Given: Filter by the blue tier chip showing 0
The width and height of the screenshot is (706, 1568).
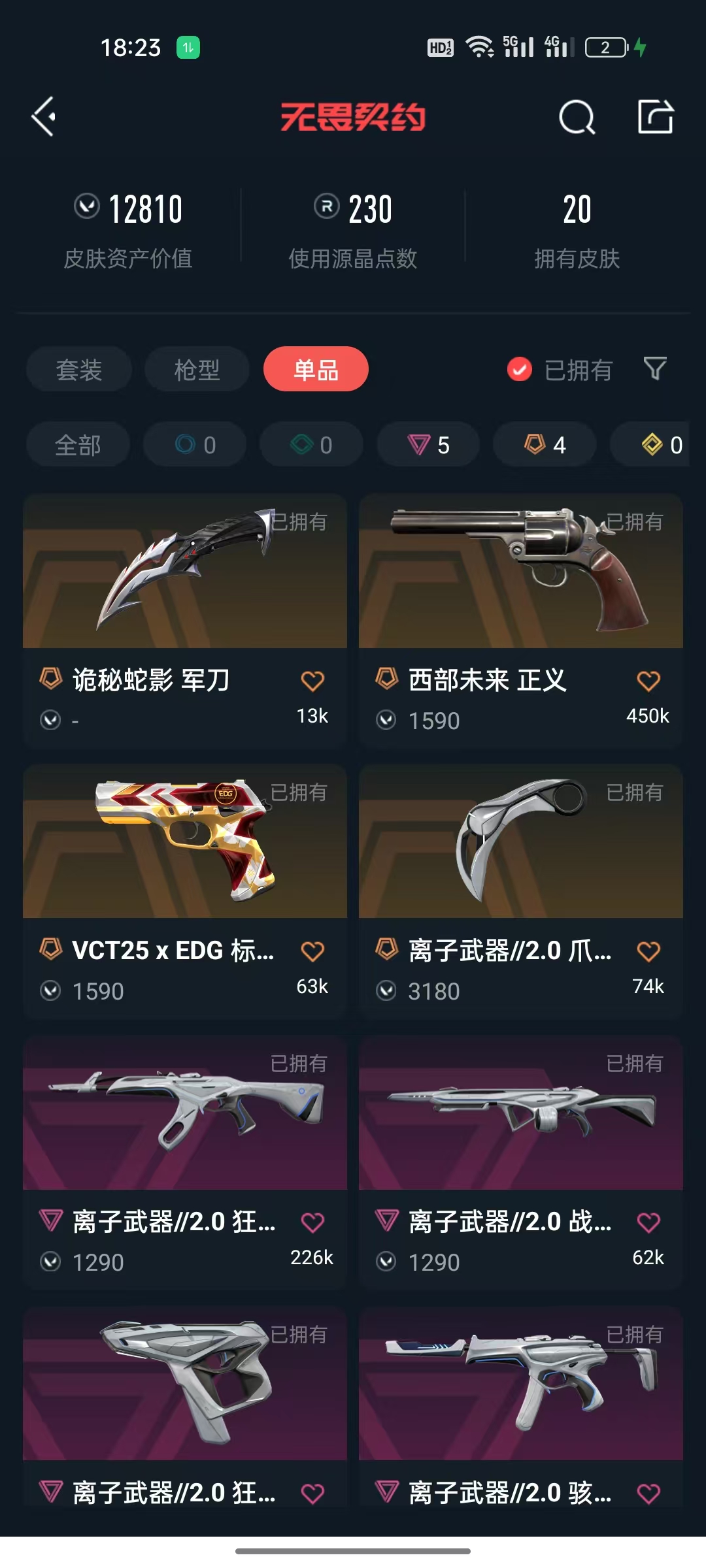Looking at the screenshot, I should click(x=195, y=444).
